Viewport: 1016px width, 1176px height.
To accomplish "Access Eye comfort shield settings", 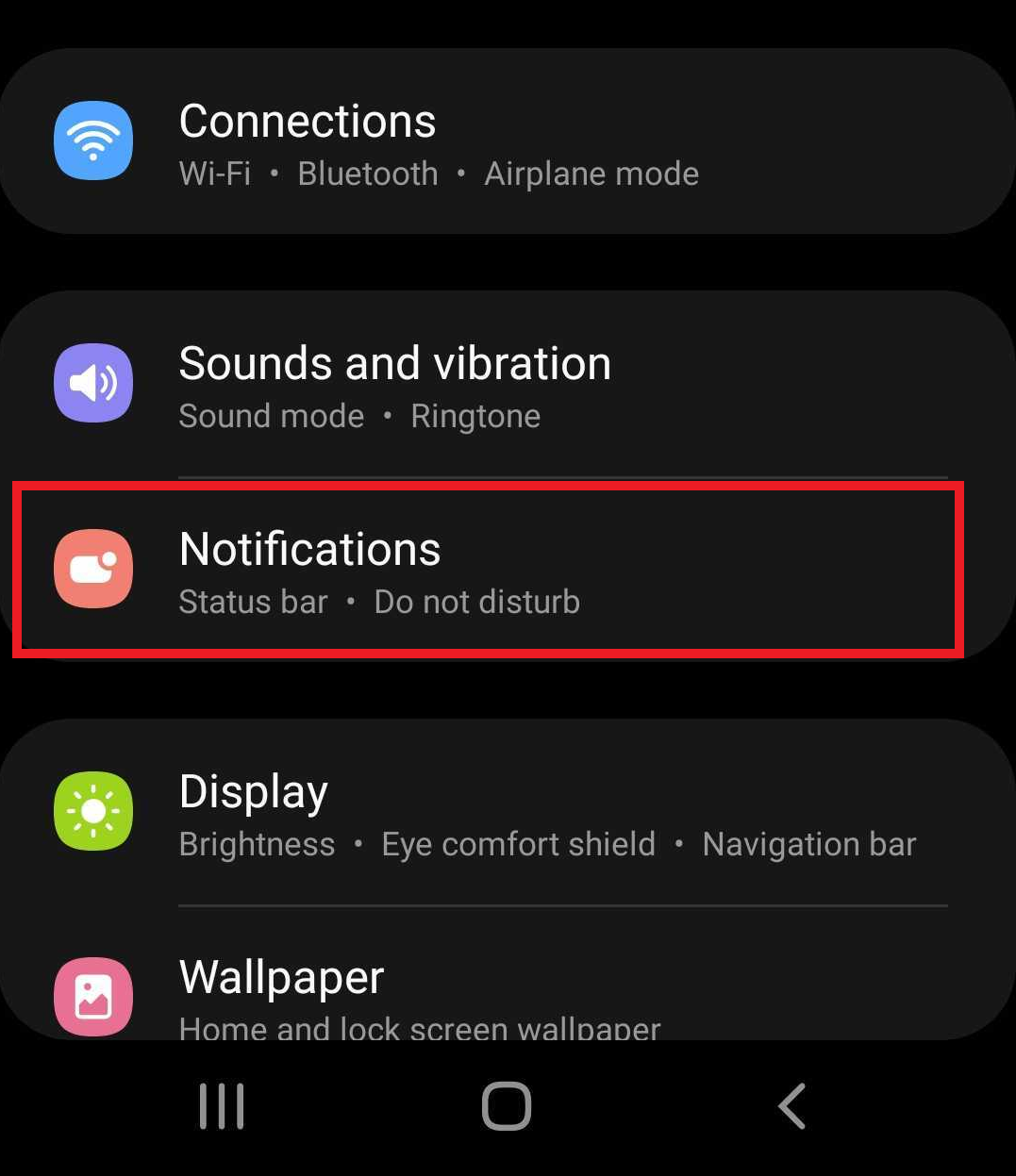I will tap(518, 844).
